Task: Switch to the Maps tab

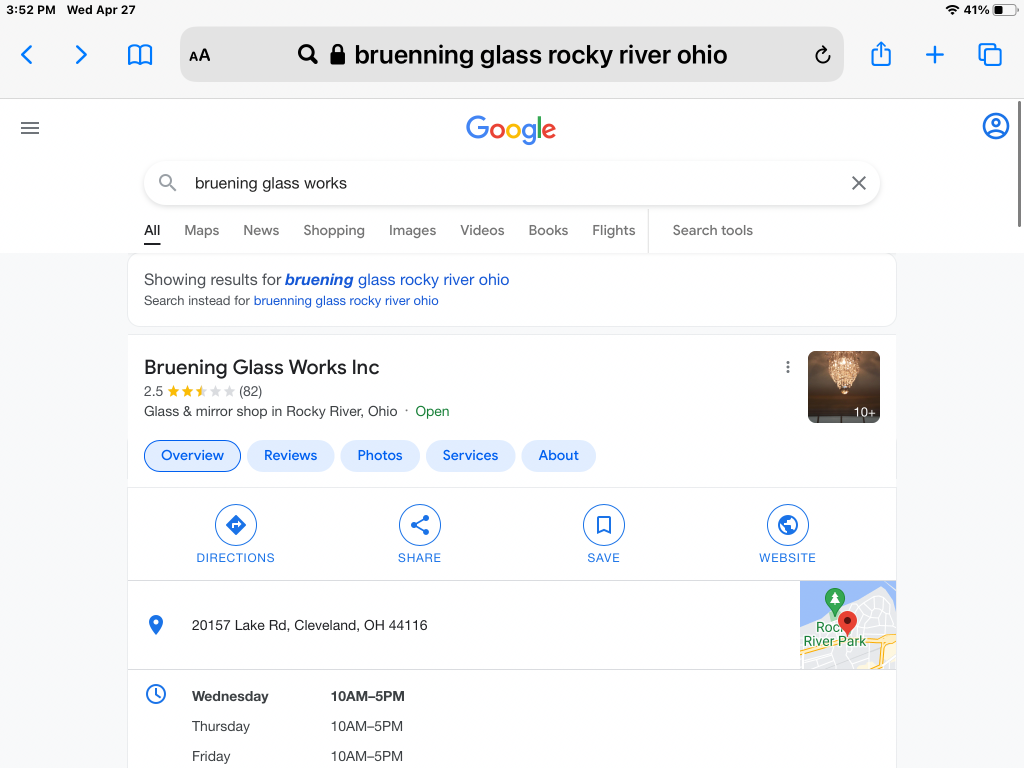Action: coord(201,230)
